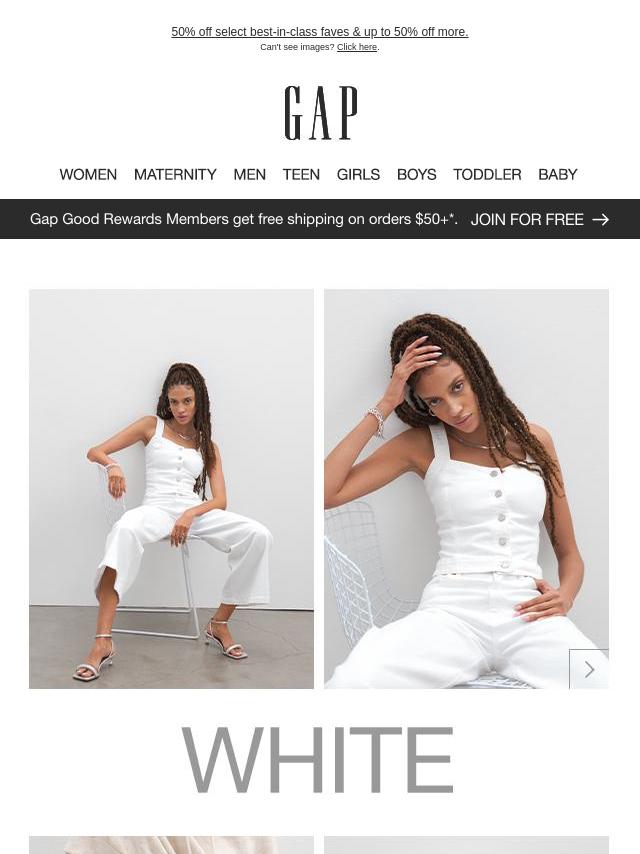Open the full-length white outfit photo

point(171,488)
